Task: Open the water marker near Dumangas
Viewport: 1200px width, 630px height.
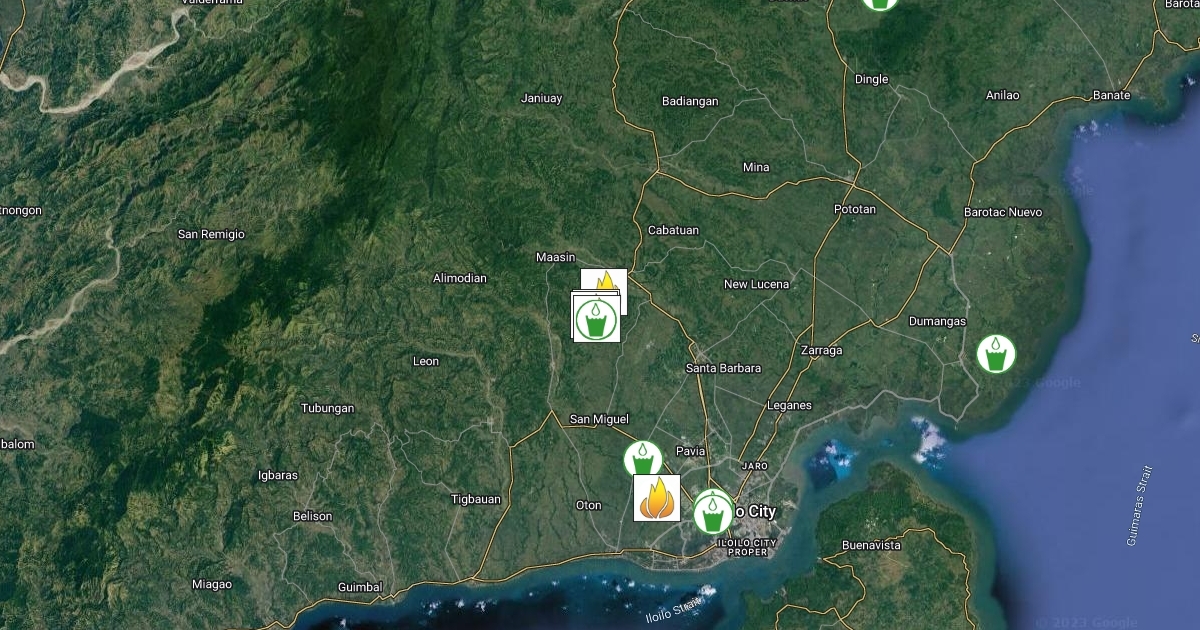Action: click(x=995, y=354)
